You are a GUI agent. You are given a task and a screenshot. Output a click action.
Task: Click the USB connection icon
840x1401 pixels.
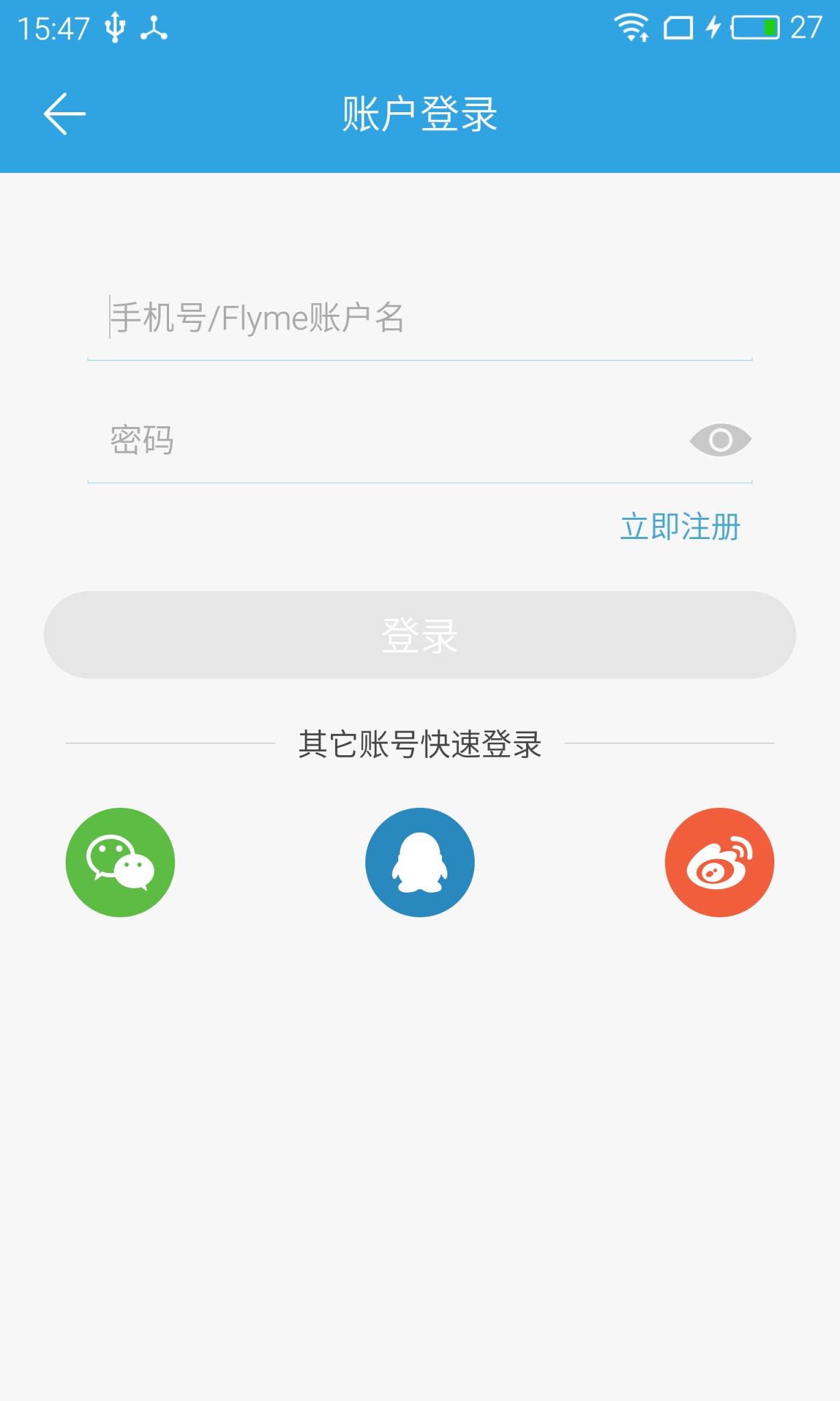point(116,27)
